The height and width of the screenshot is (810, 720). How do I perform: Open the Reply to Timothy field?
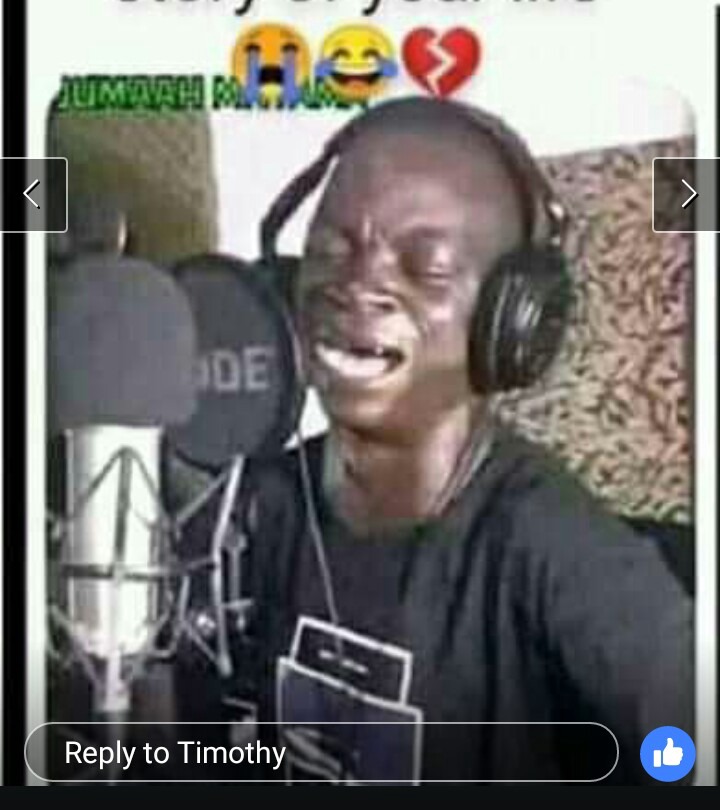(320, 752)
